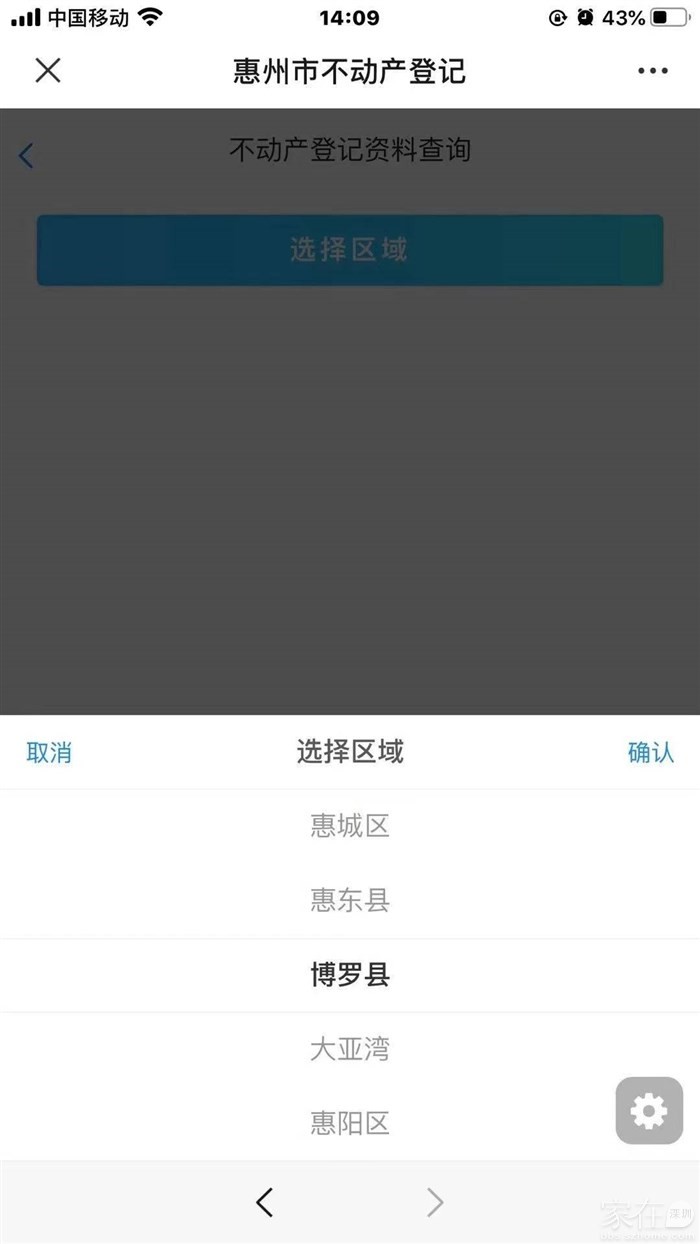700x1244 pixels.
Task: Open the floating gear settings button
Action: (x=649, y=1110)
